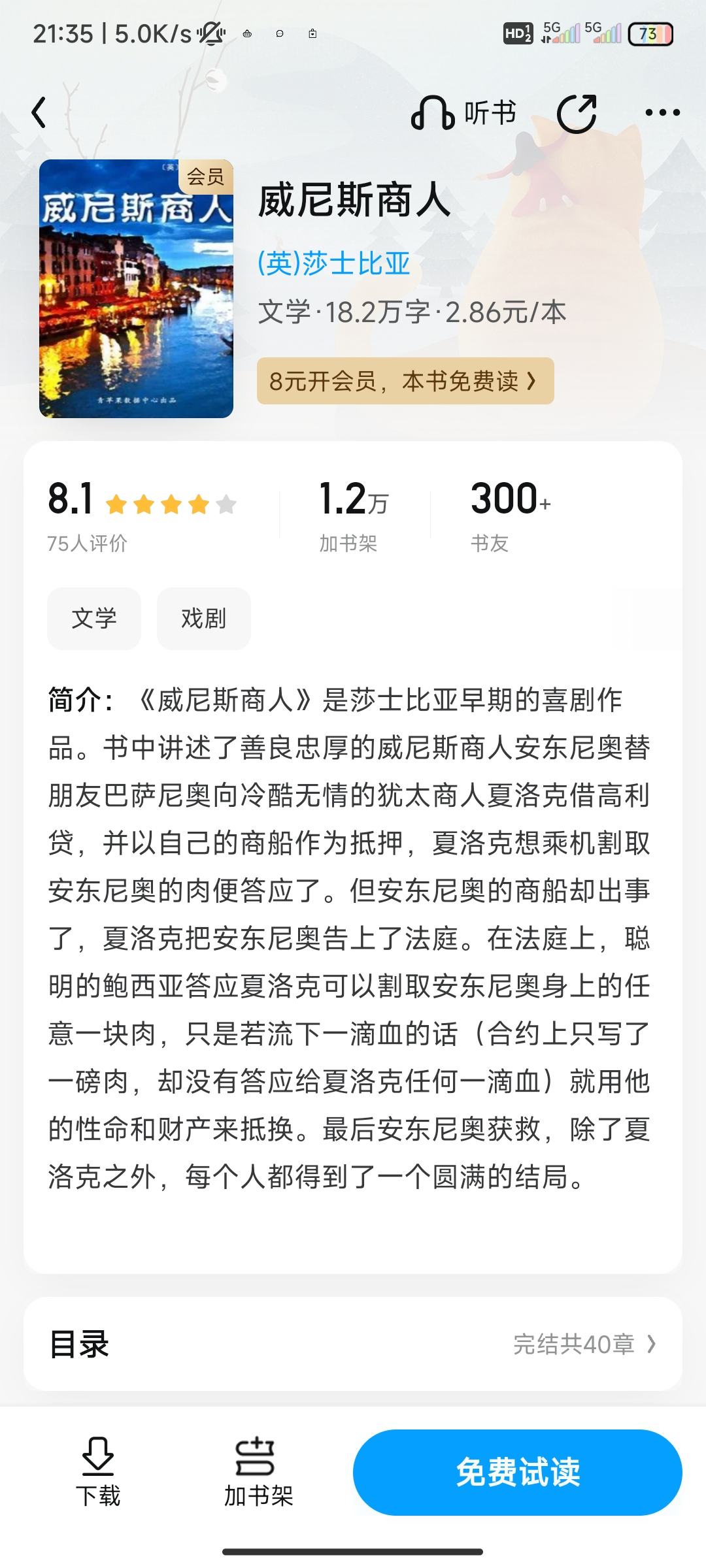Screen dimensions: 706x1568
Task: Download the book via 下载
Action: [x=98, y=1473]
